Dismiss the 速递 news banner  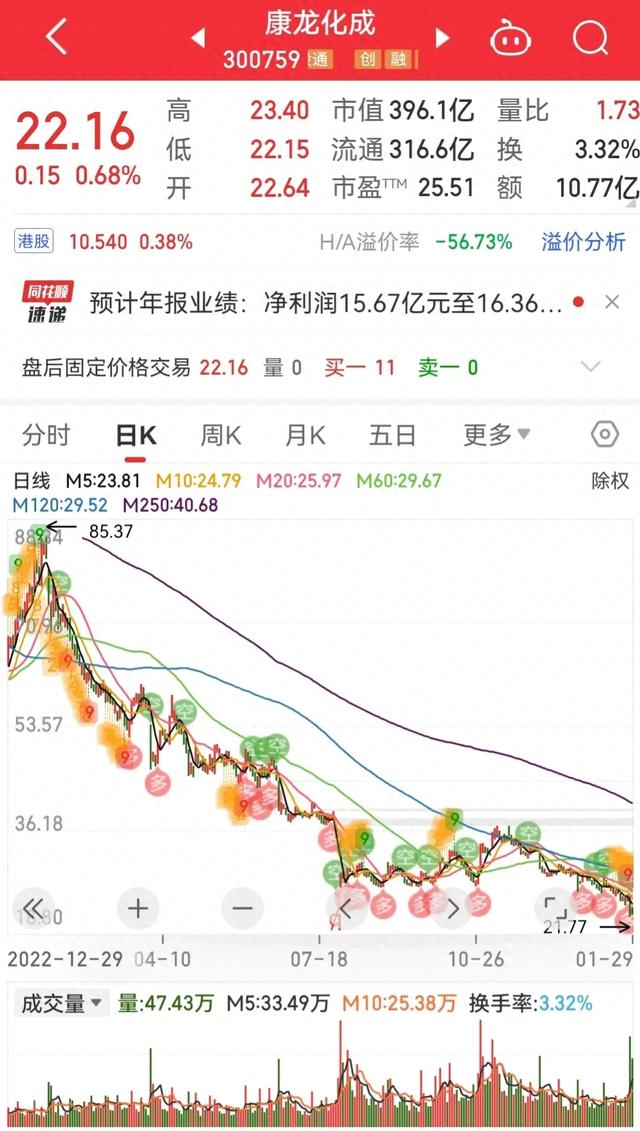(612, 302)
